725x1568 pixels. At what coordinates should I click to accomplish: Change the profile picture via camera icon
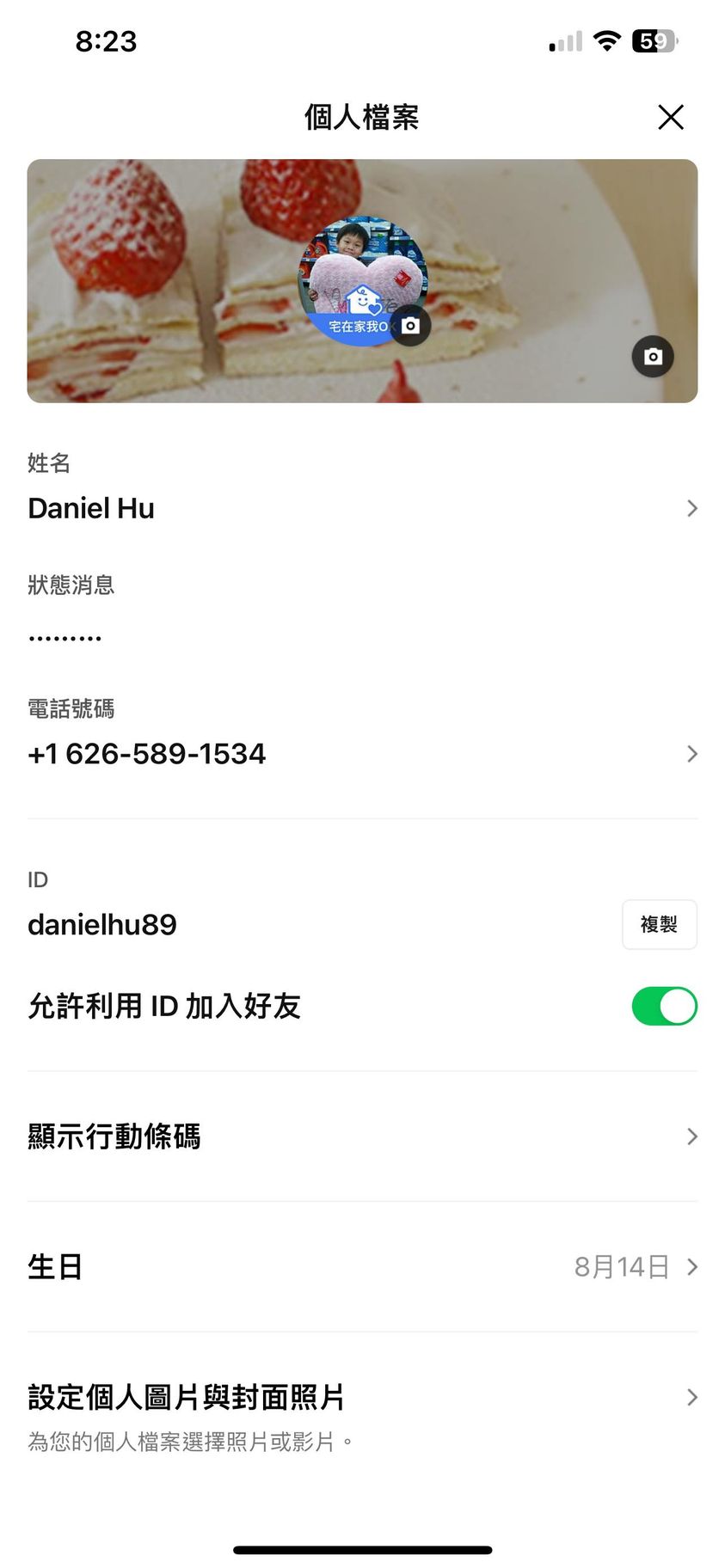point(411,326)
